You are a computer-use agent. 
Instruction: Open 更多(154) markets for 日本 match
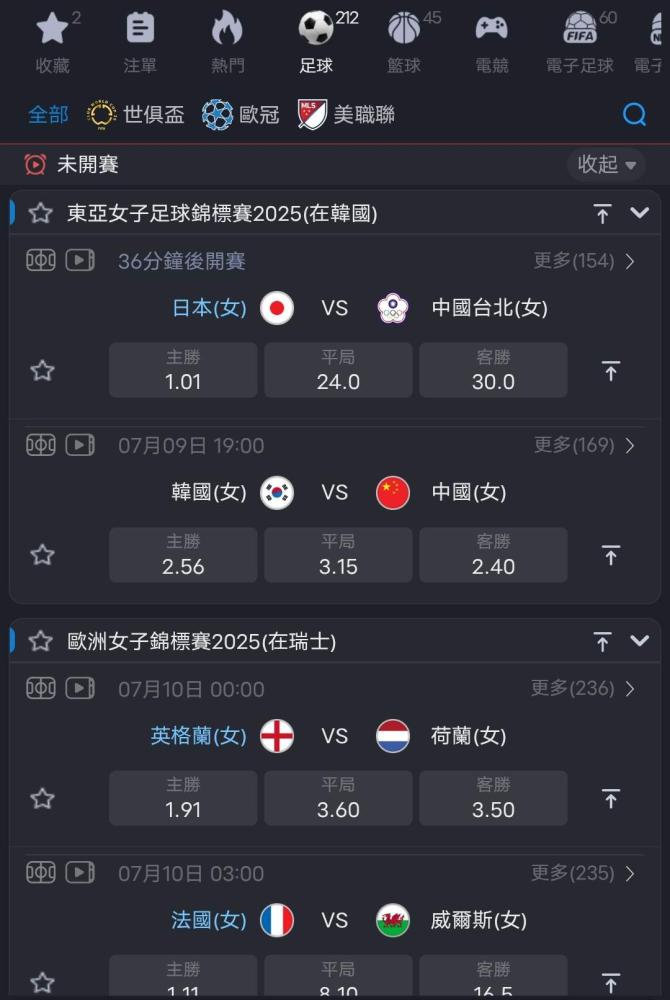pos(584,261)
